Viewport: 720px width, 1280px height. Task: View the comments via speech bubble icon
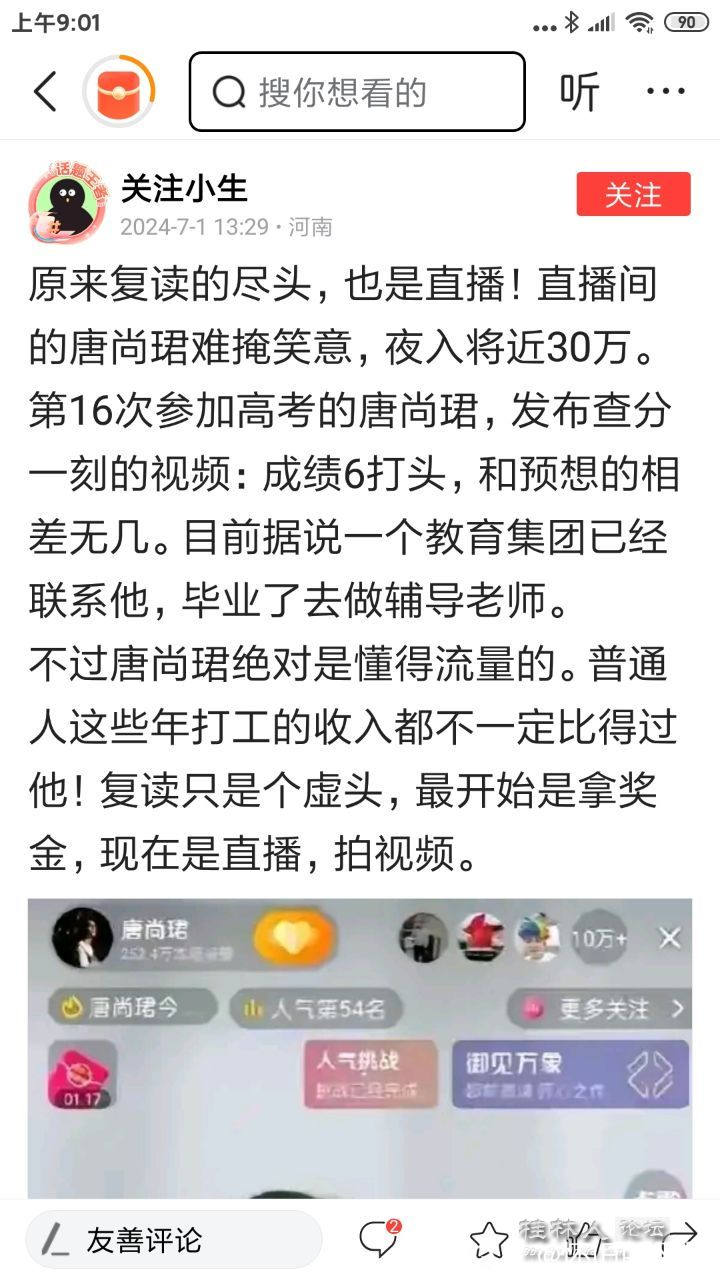(x=378, y=1240)
